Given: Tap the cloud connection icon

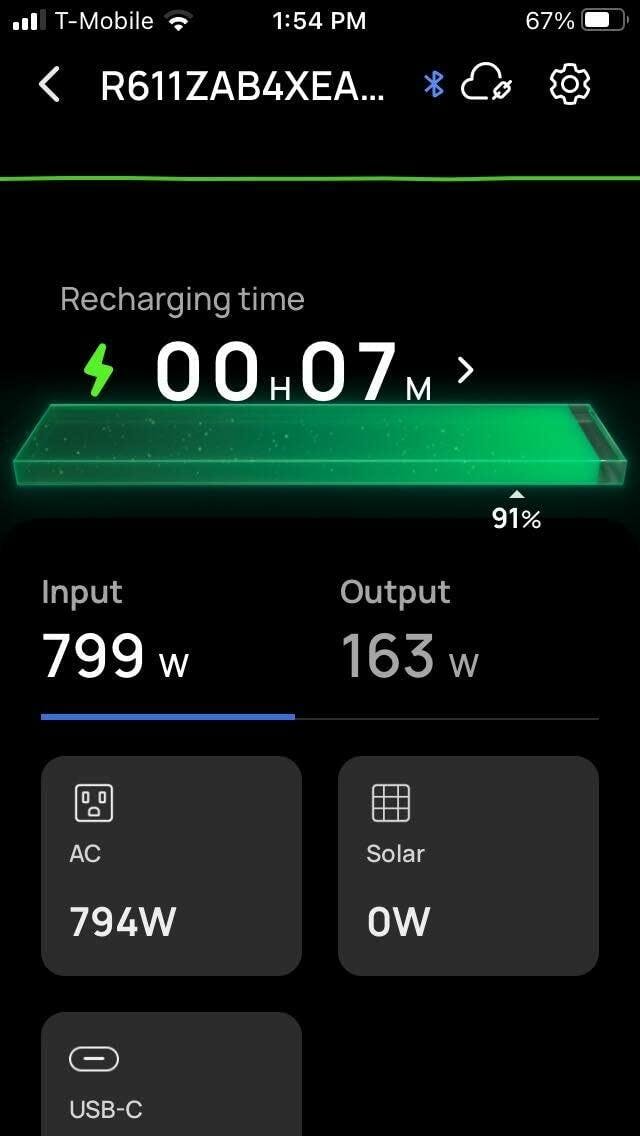Looking at the screenshot, I should (x=487, y=86).
